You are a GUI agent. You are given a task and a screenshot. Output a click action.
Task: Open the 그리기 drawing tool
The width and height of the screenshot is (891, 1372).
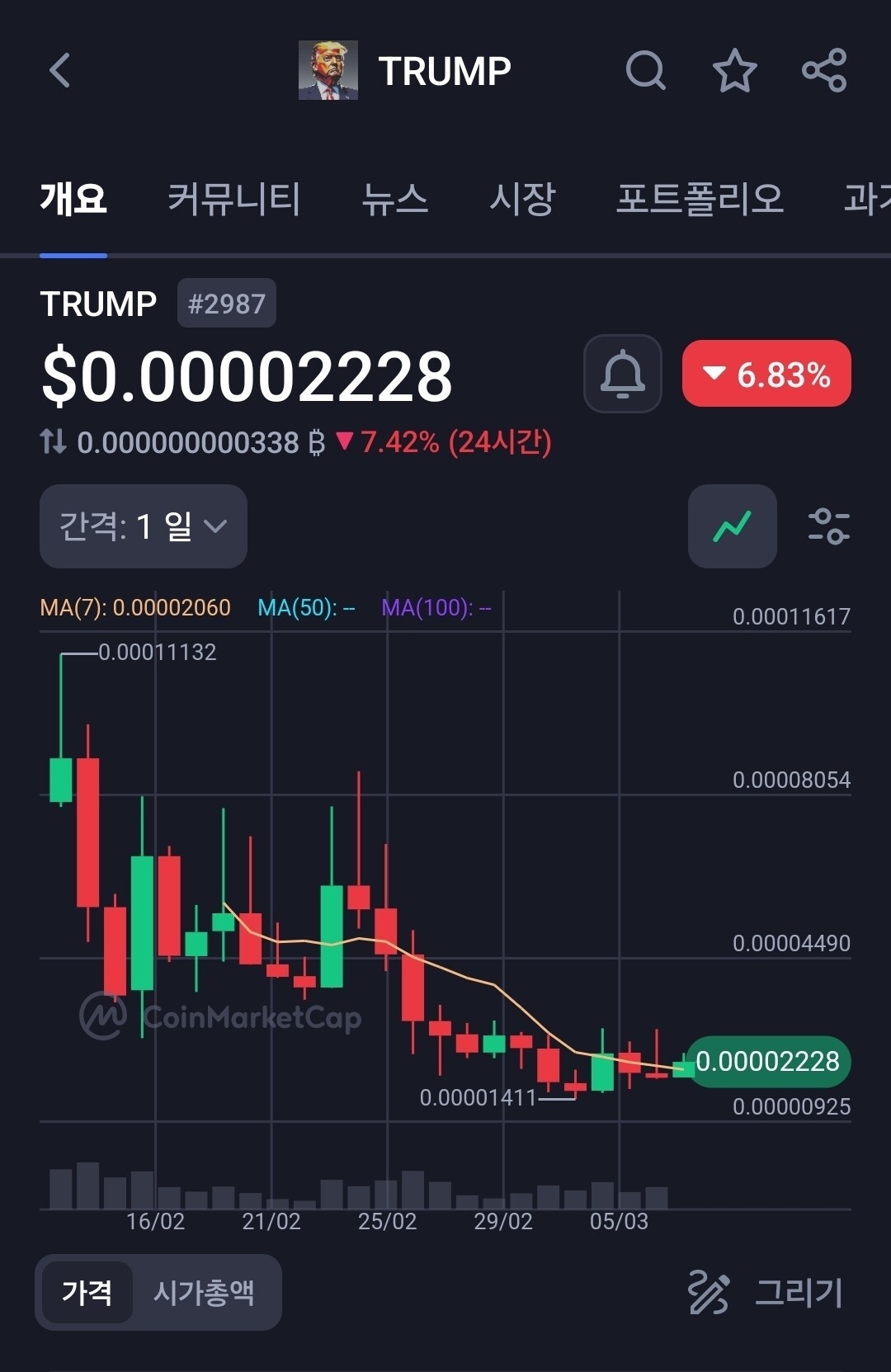point(766,1292)
